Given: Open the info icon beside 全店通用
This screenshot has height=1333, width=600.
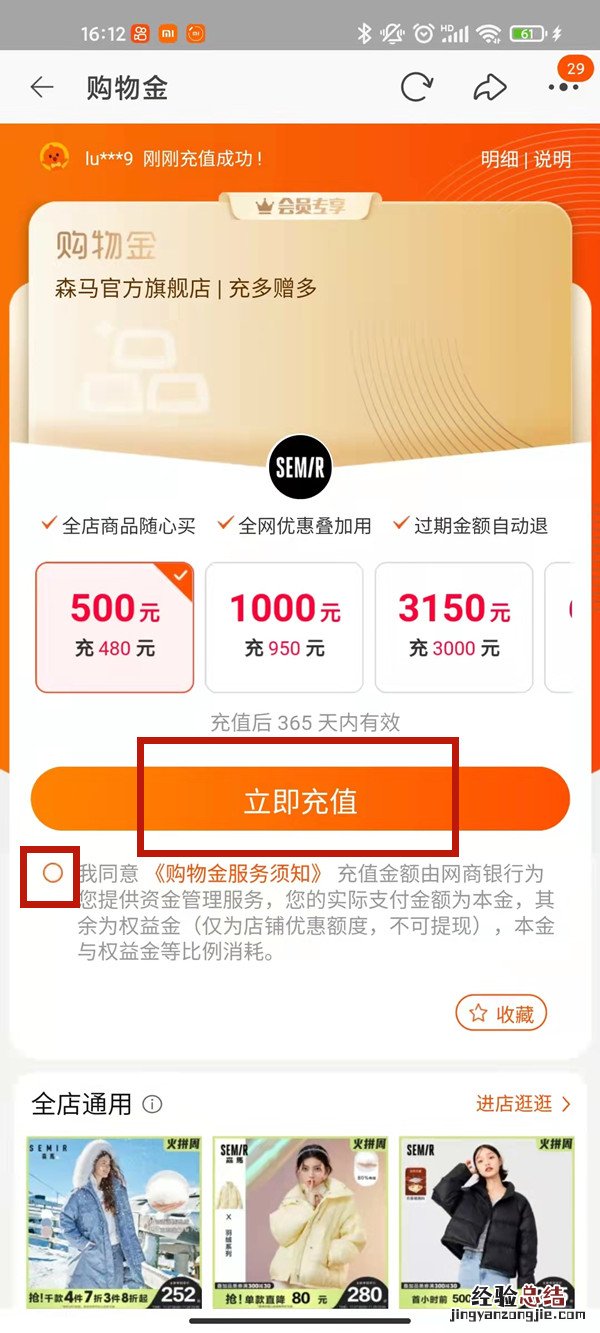Looking at the screenshot, I should tap(152, 1105).
